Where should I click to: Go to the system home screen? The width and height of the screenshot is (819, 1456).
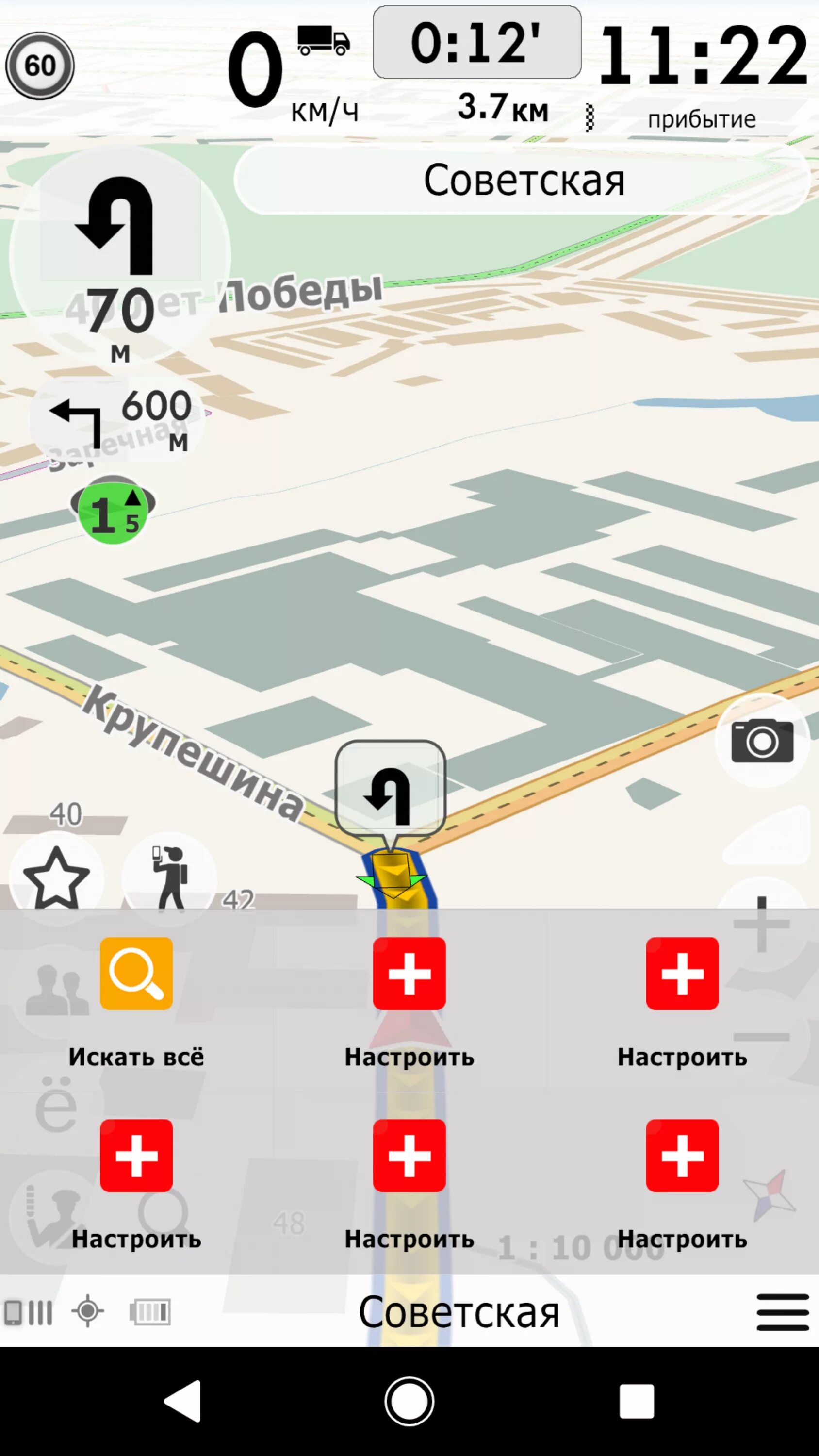[x=409, y=1401]
